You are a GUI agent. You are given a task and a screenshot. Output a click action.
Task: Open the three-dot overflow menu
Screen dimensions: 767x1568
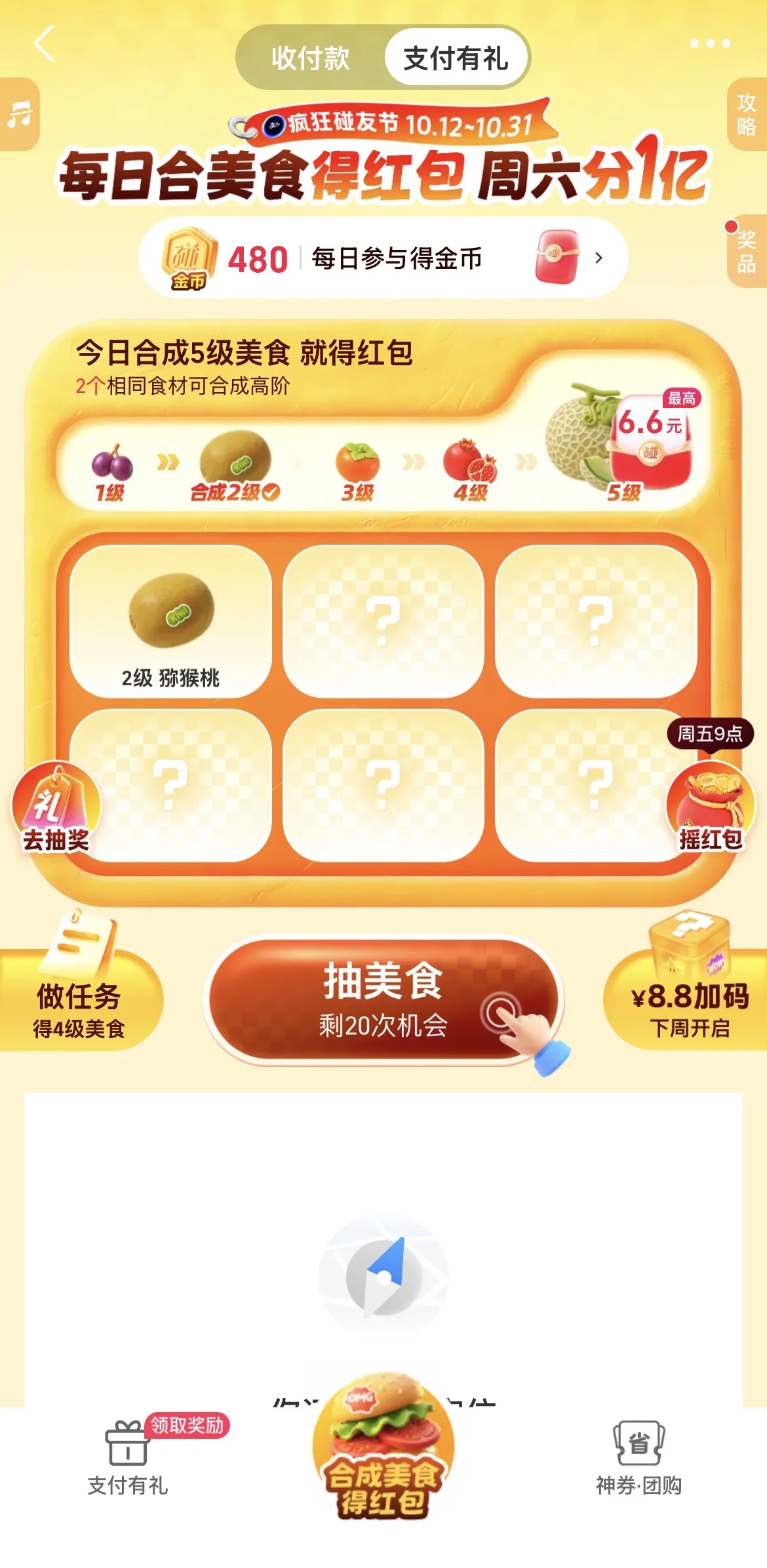click(x=710, y=43)
